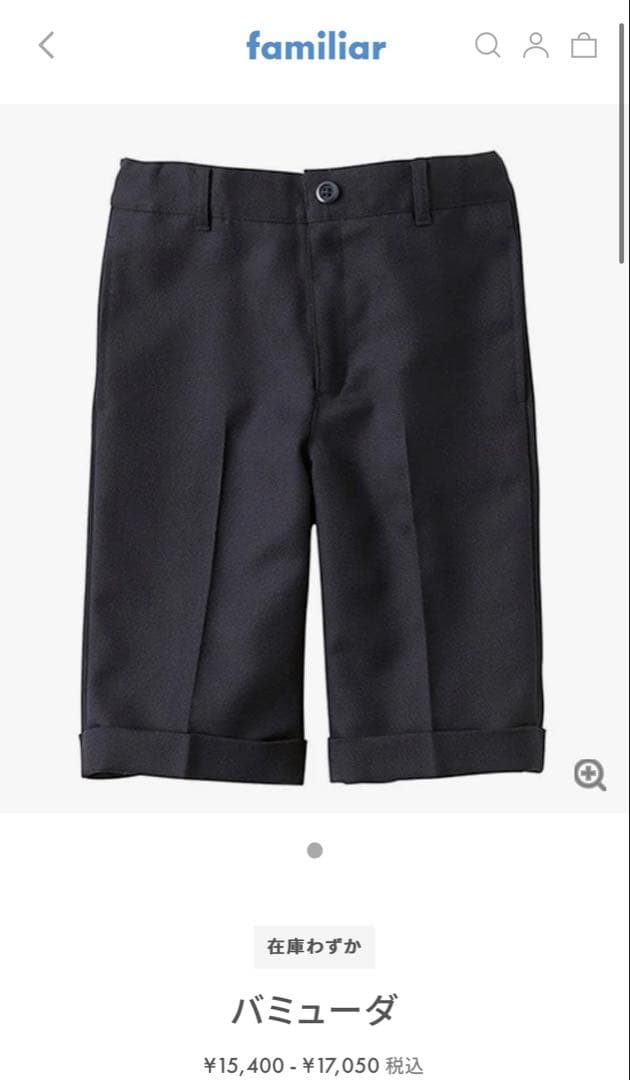Enlarge the product image with zoom icon
Viewport: 630px width, 1080px height.
pos(590,775)
